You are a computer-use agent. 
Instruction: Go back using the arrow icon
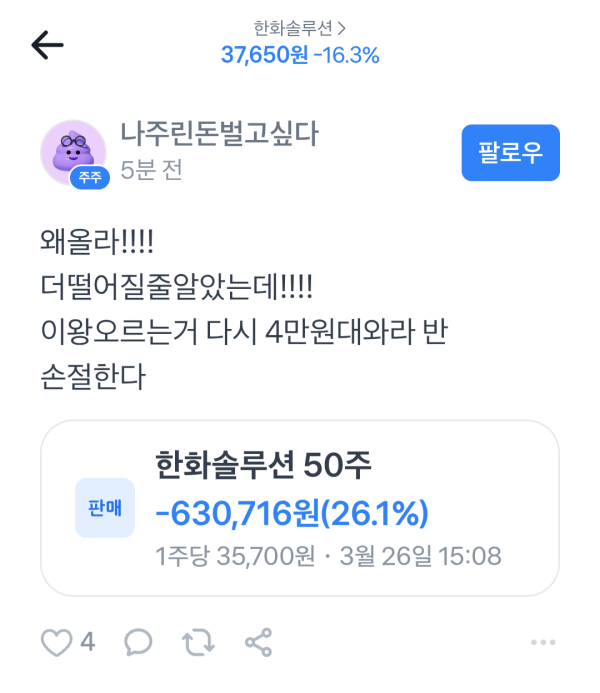[x=47, y=44]
